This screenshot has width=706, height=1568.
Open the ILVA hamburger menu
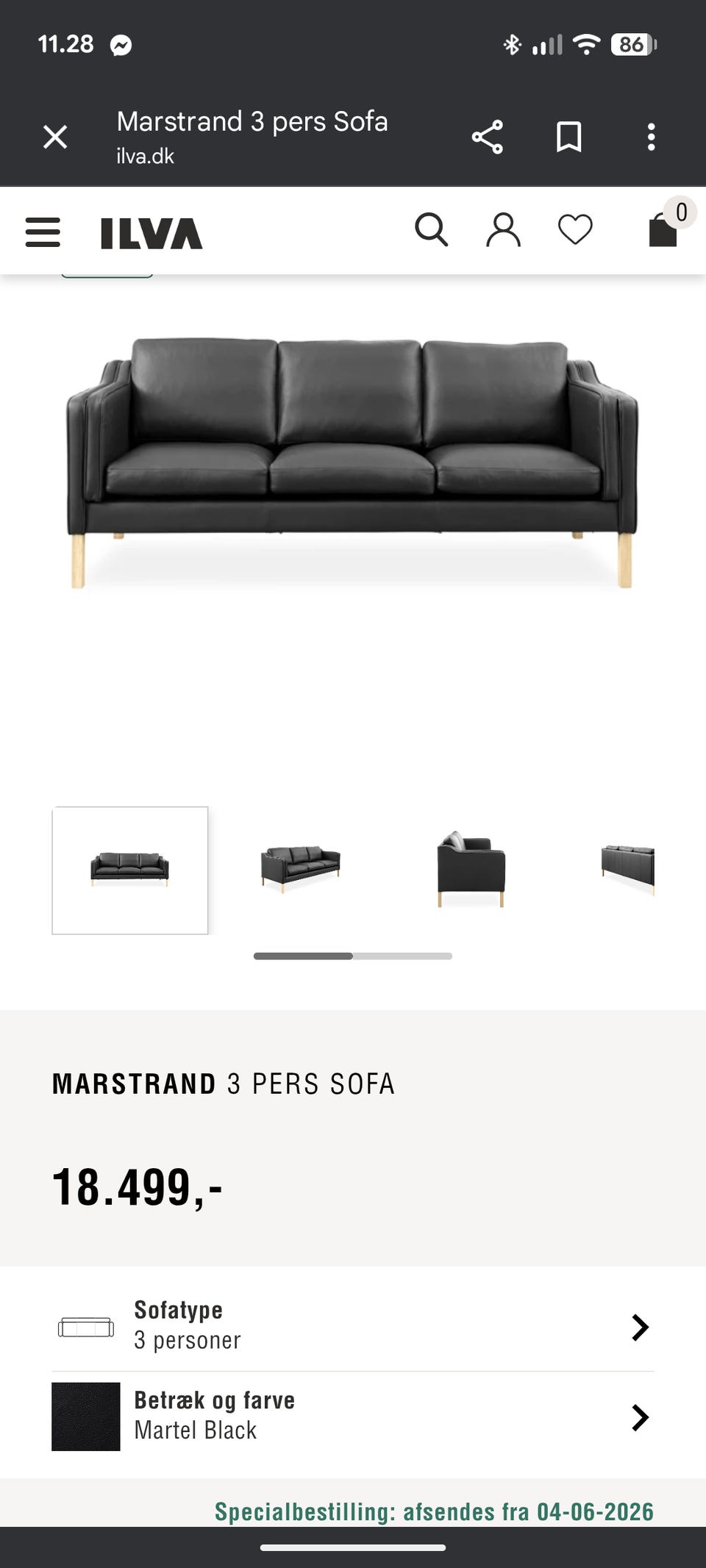43,232
